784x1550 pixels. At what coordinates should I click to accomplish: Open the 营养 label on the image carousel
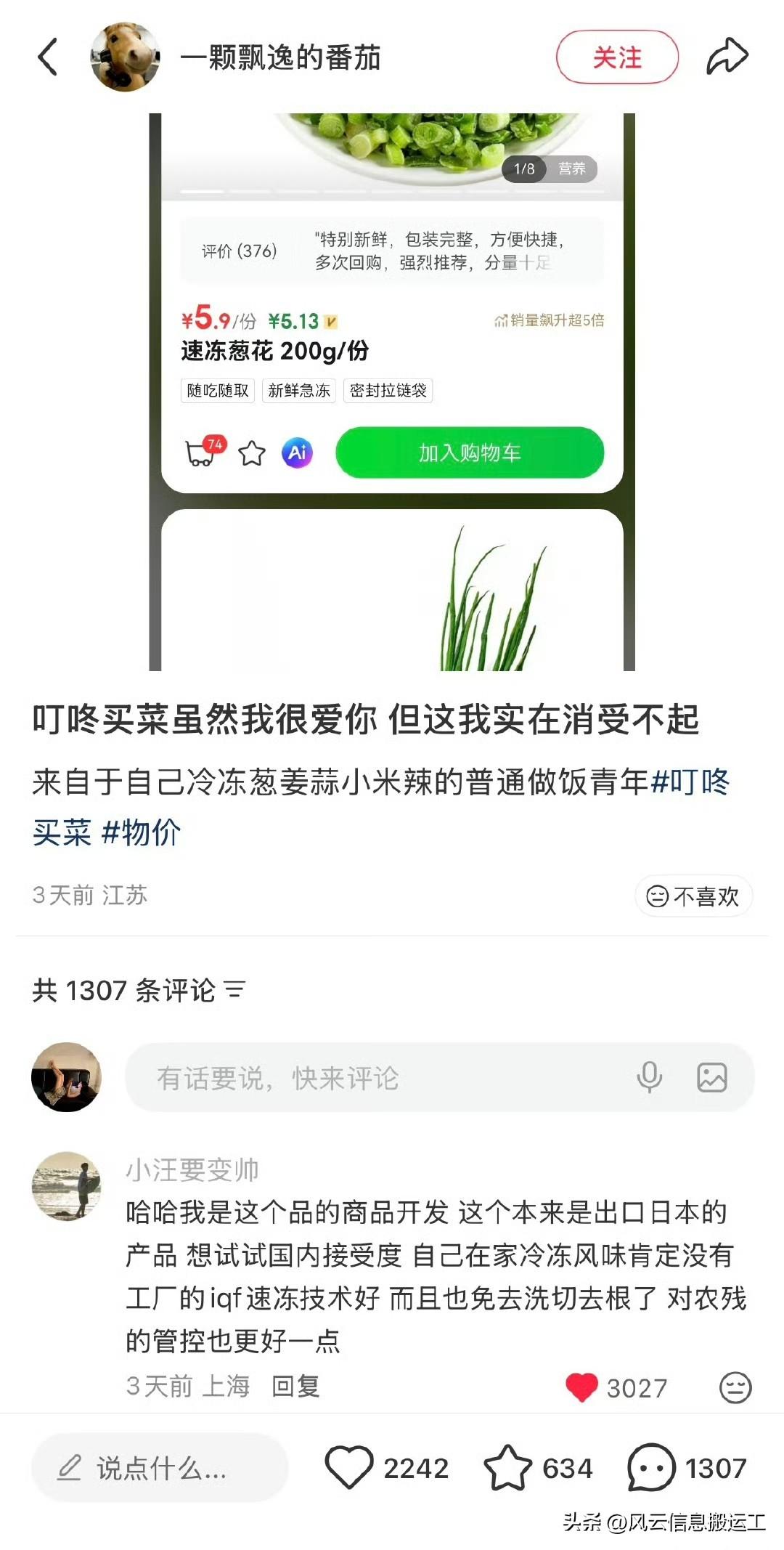[x=573, y=169]
